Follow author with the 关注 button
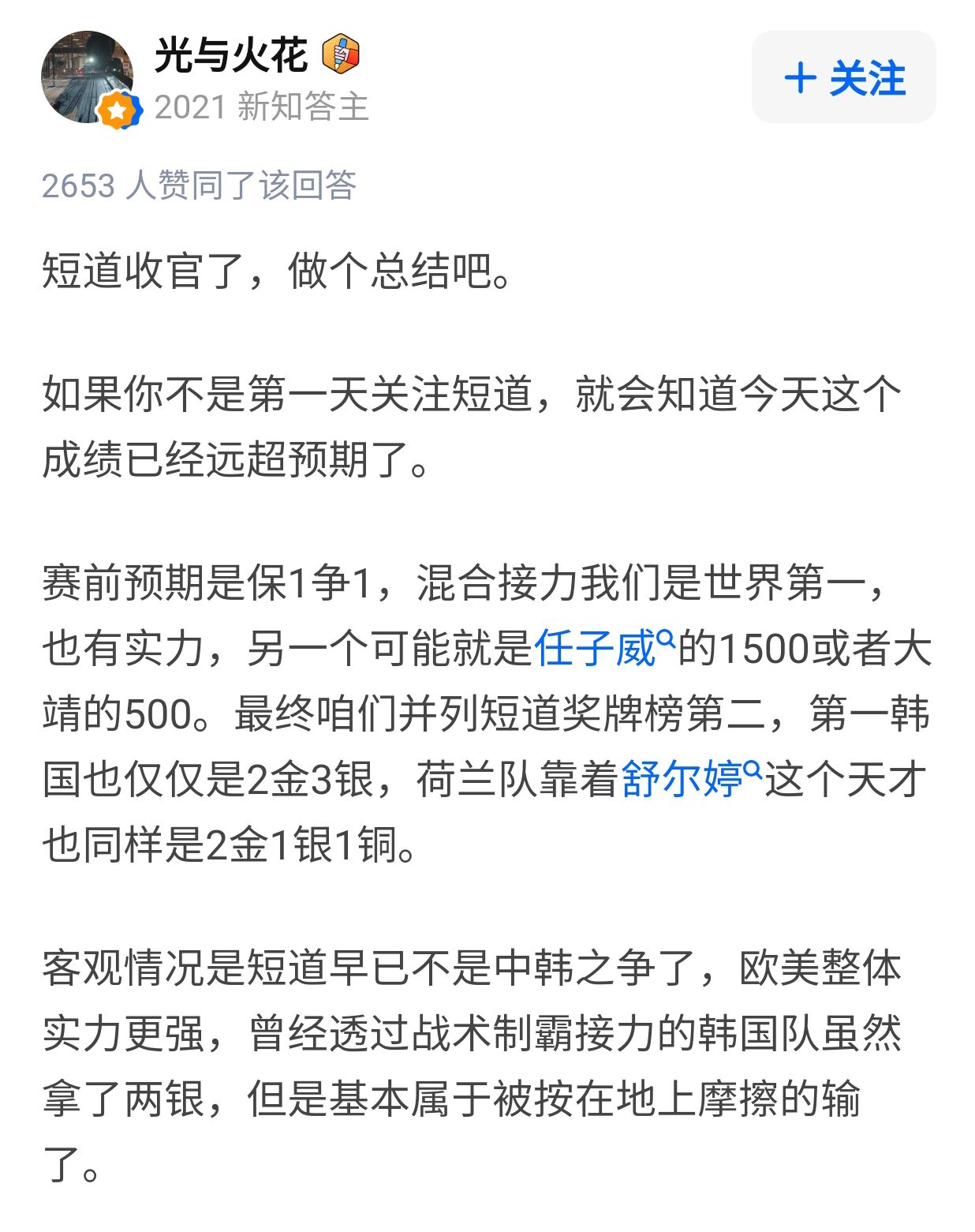This screenshot has height=1232, width=975. 843,77
